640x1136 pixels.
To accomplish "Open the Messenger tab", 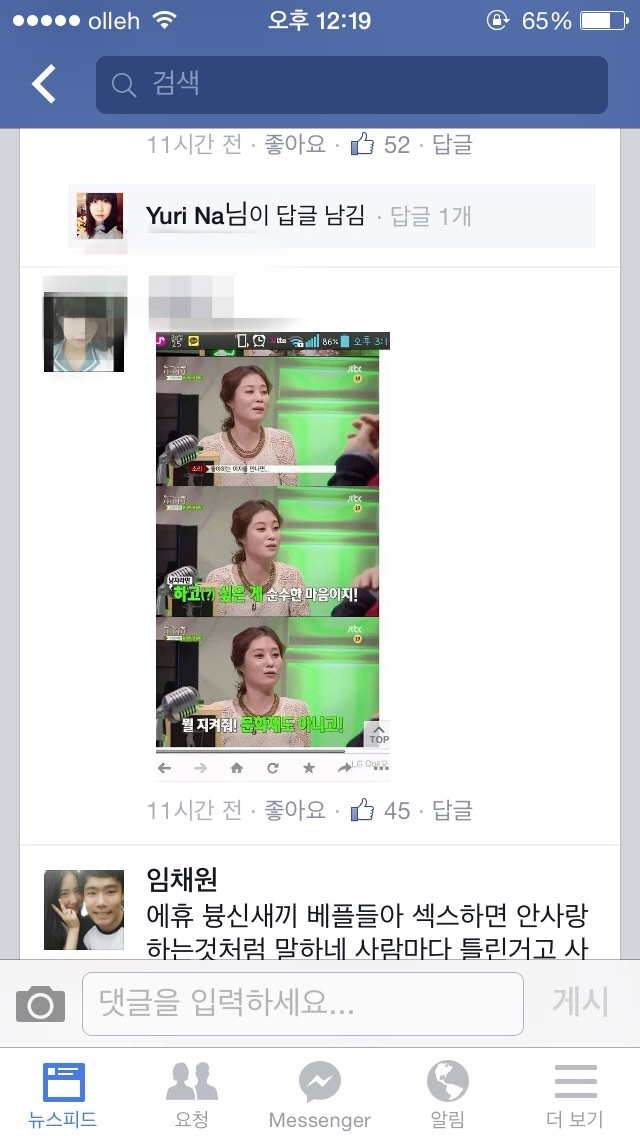I will click(319, 1094).
